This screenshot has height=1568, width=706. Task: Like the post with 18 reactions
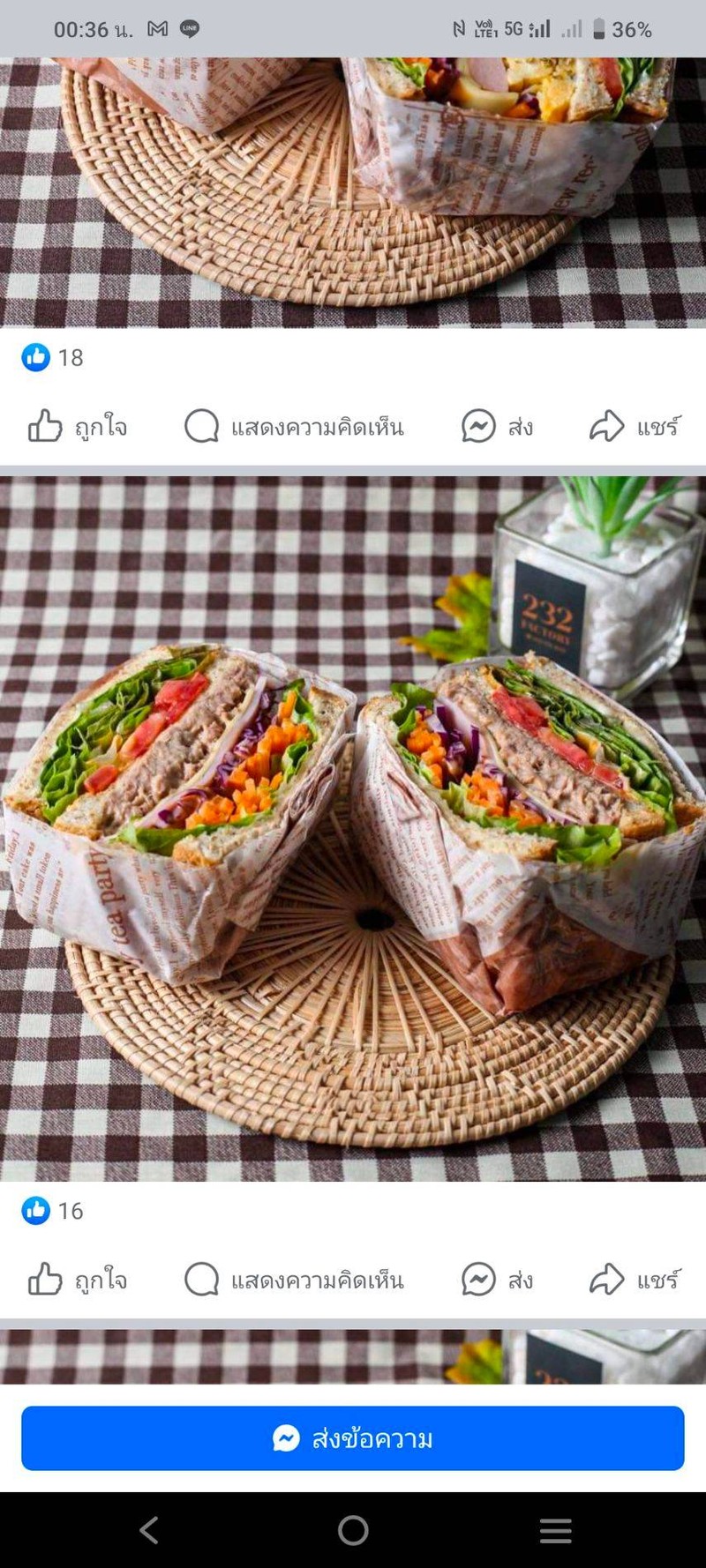[x=78, y=427]
